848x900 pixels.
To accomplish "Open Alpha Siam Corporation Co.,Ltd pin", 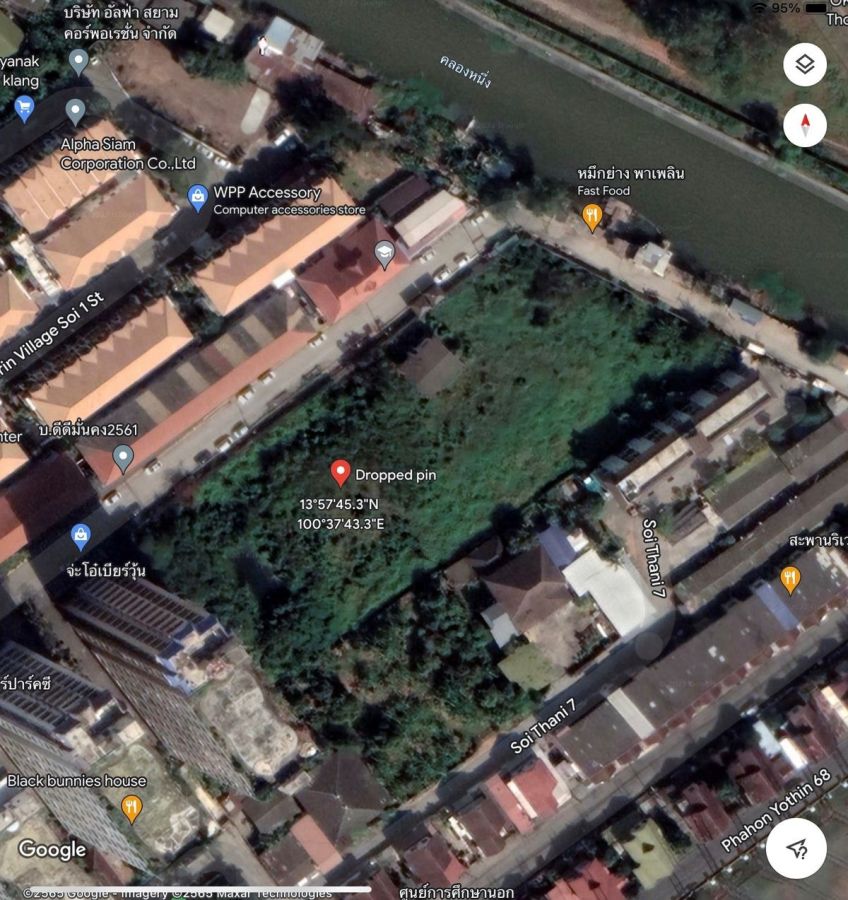I will pos(75,112).
